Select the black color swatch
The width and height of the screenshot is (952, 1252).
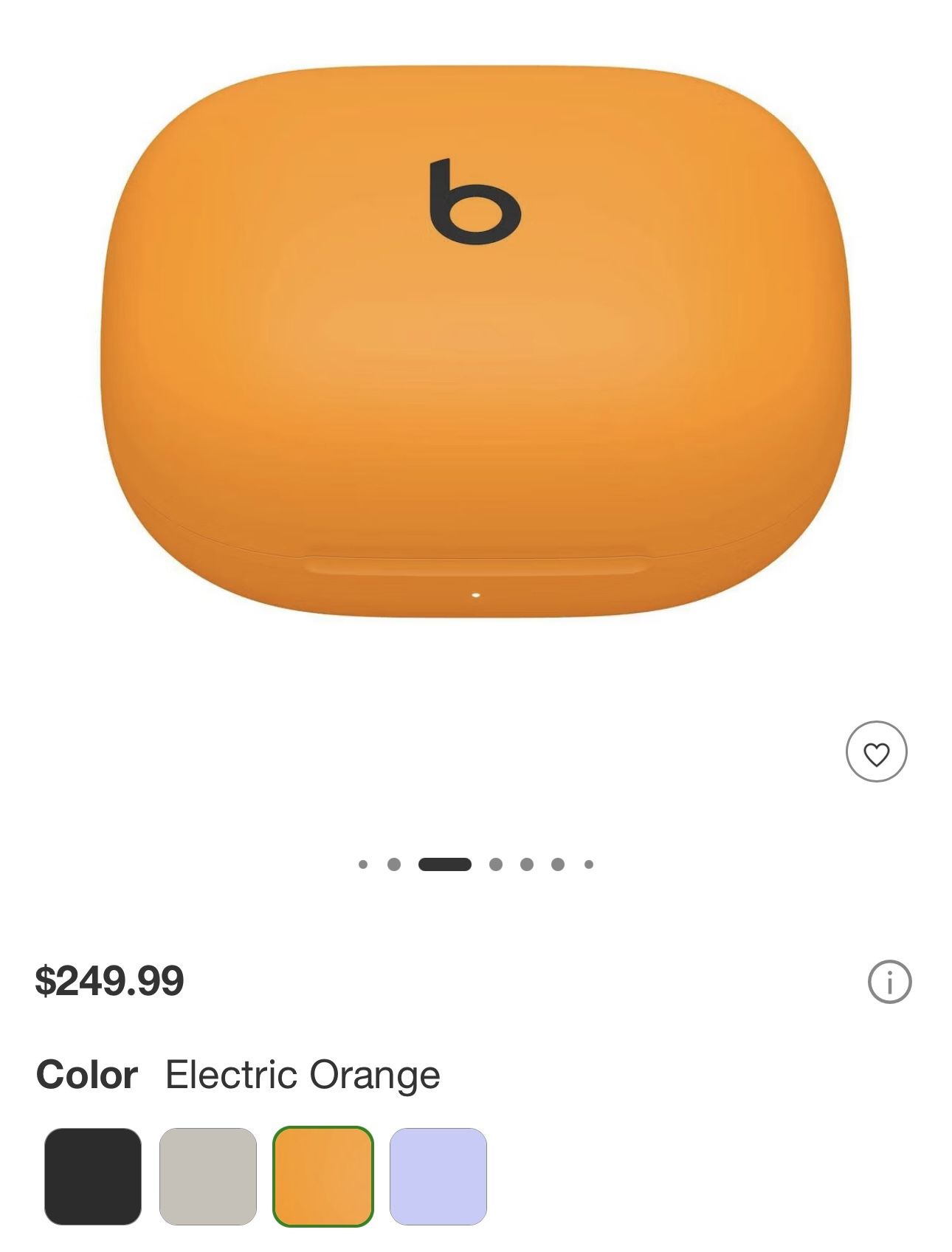tap(93, 1176)
